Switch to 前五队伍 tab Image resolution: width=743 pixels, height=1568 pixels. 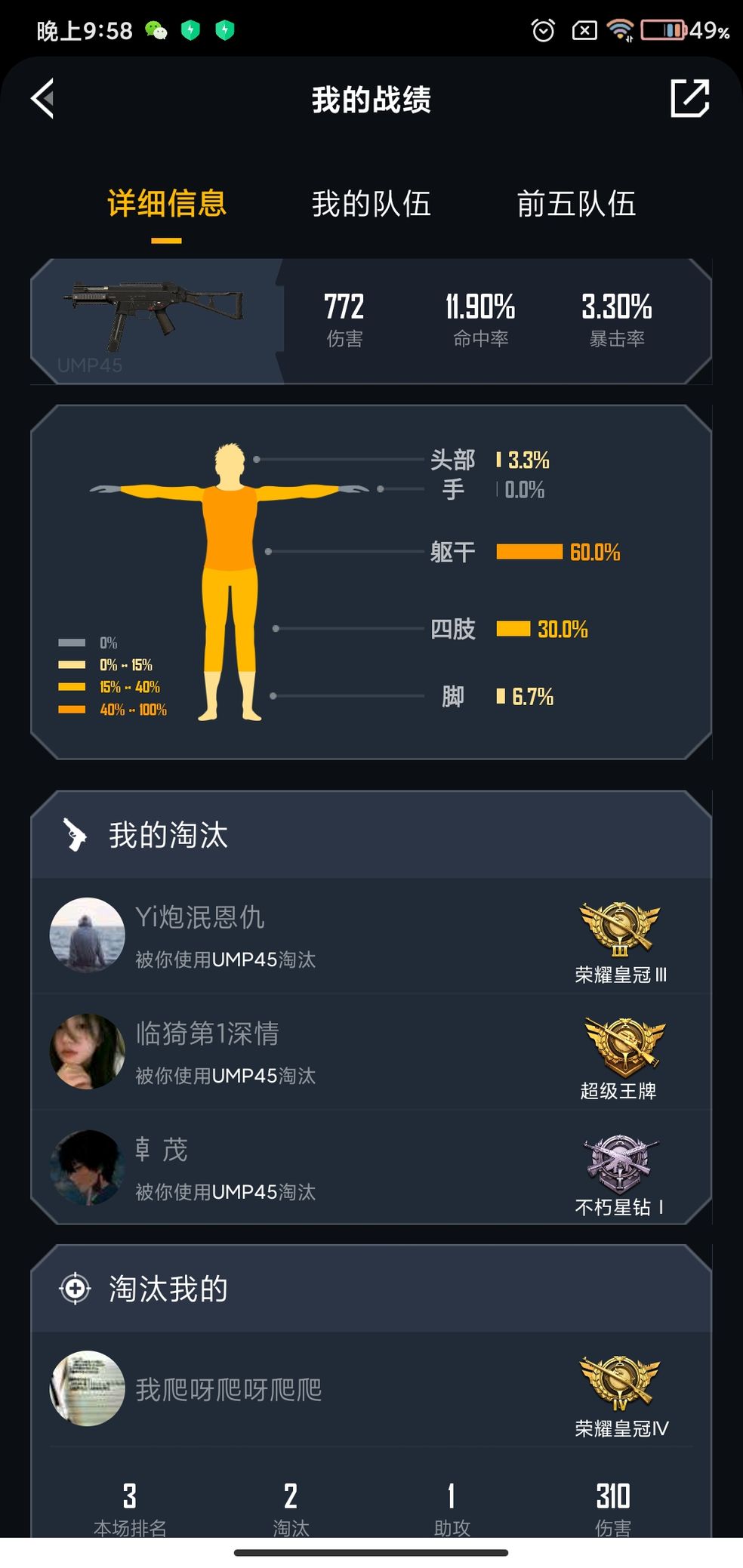pyautogui.click(x=576, y=204)
